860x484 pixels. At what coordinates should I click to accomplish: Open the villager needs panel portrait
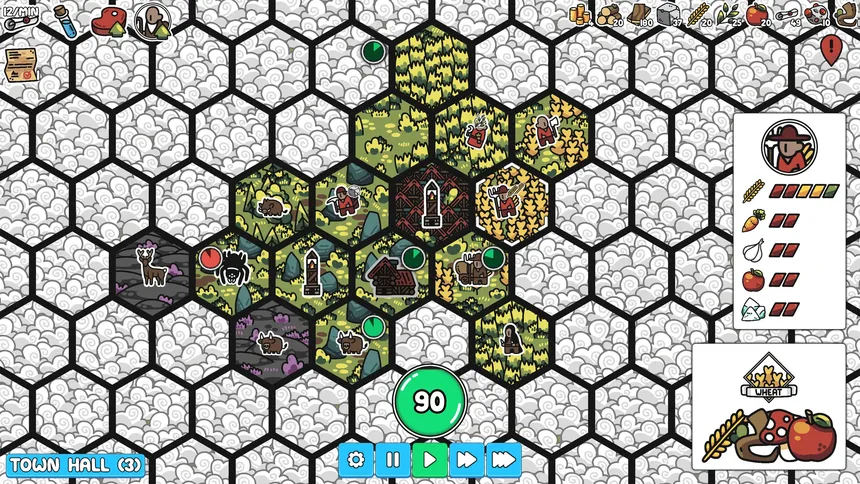click(789, 147)
